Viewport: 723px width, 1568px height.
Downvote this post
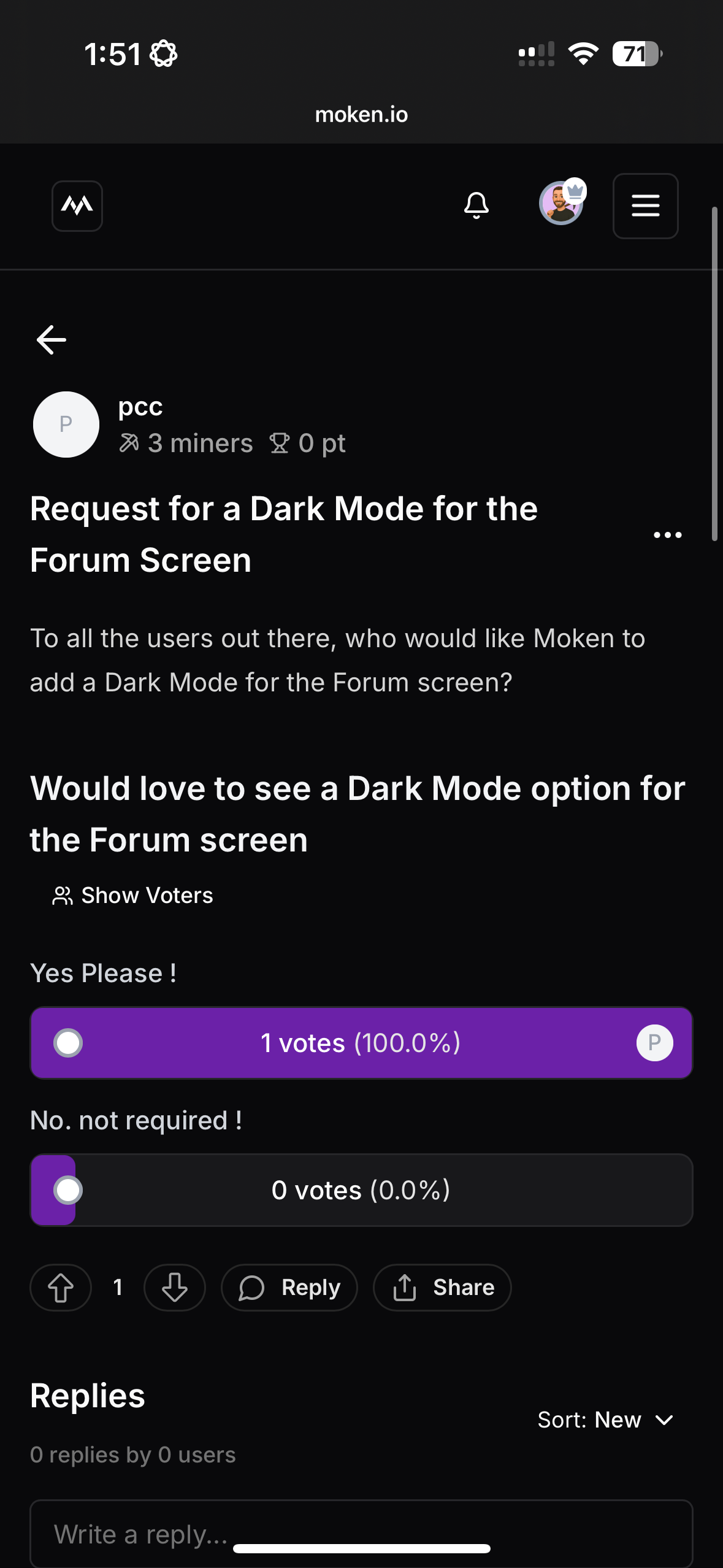[175, 1288]
